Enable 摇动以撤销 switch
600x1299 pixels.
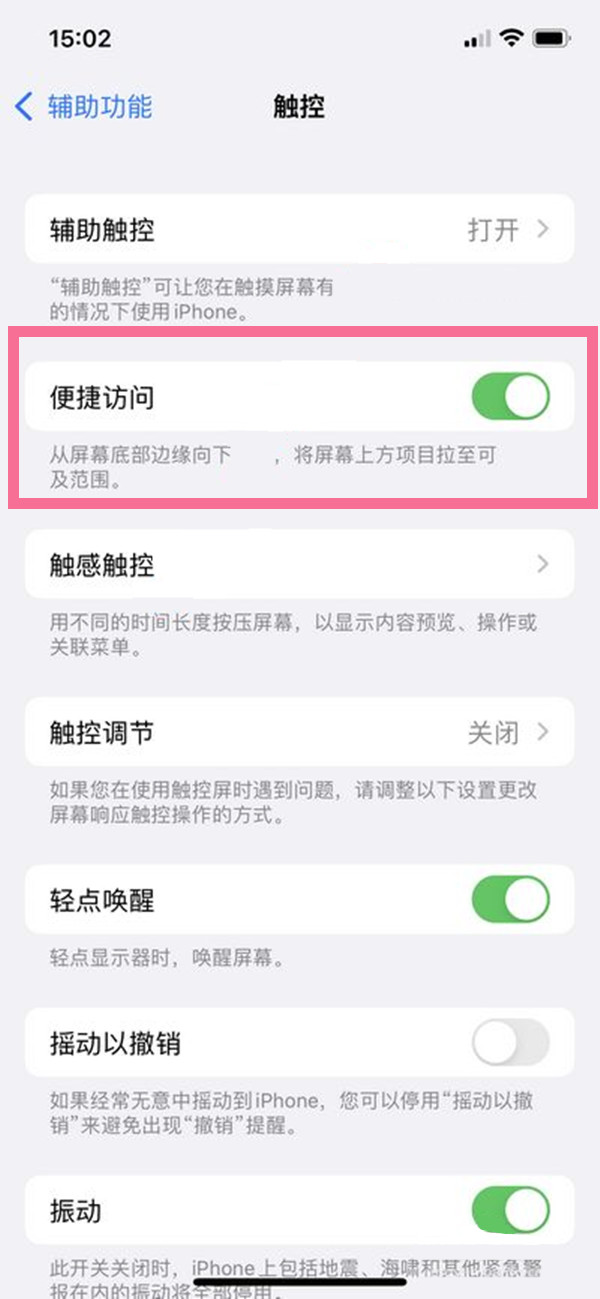tap(510, 1044)
